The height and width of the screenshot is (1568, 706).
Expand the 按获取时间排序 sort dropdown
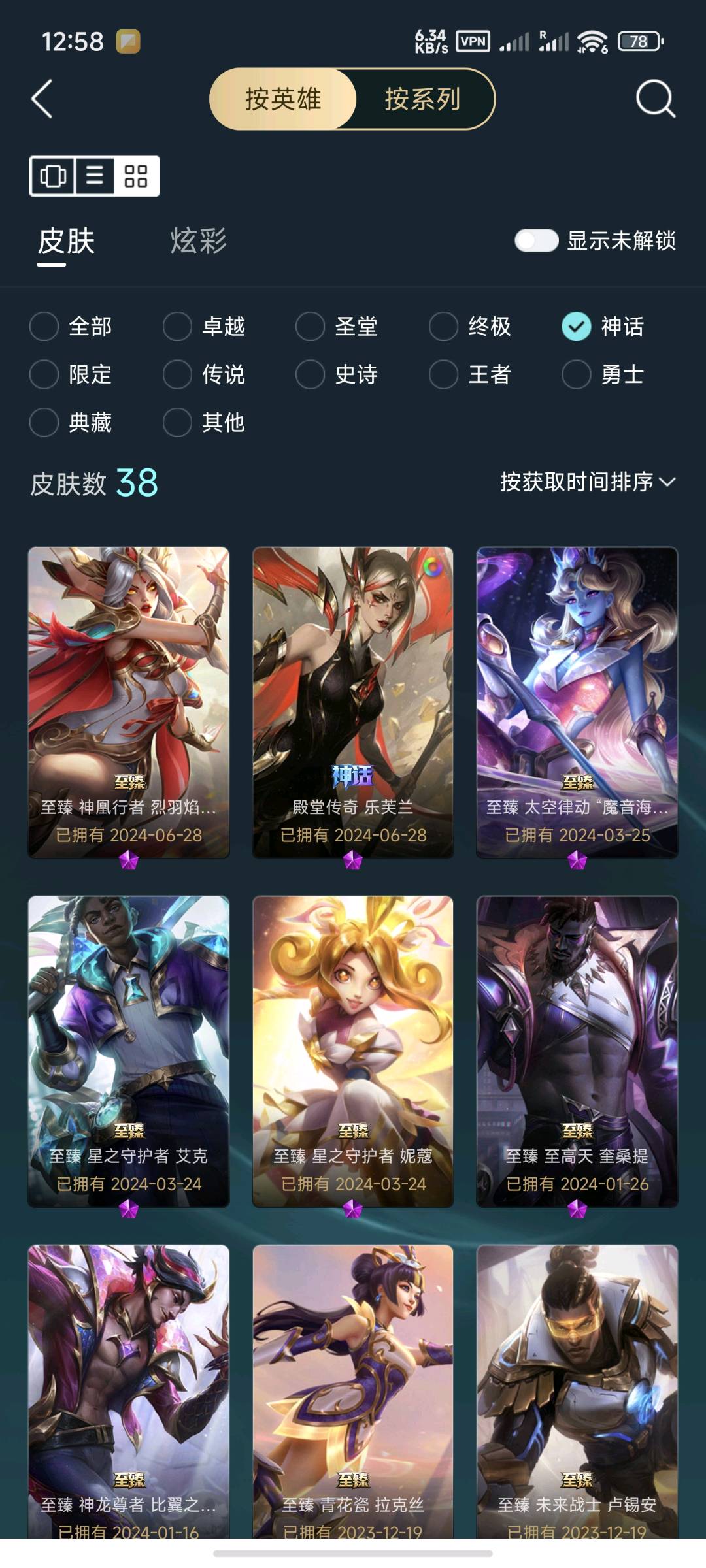click(588, 482)
